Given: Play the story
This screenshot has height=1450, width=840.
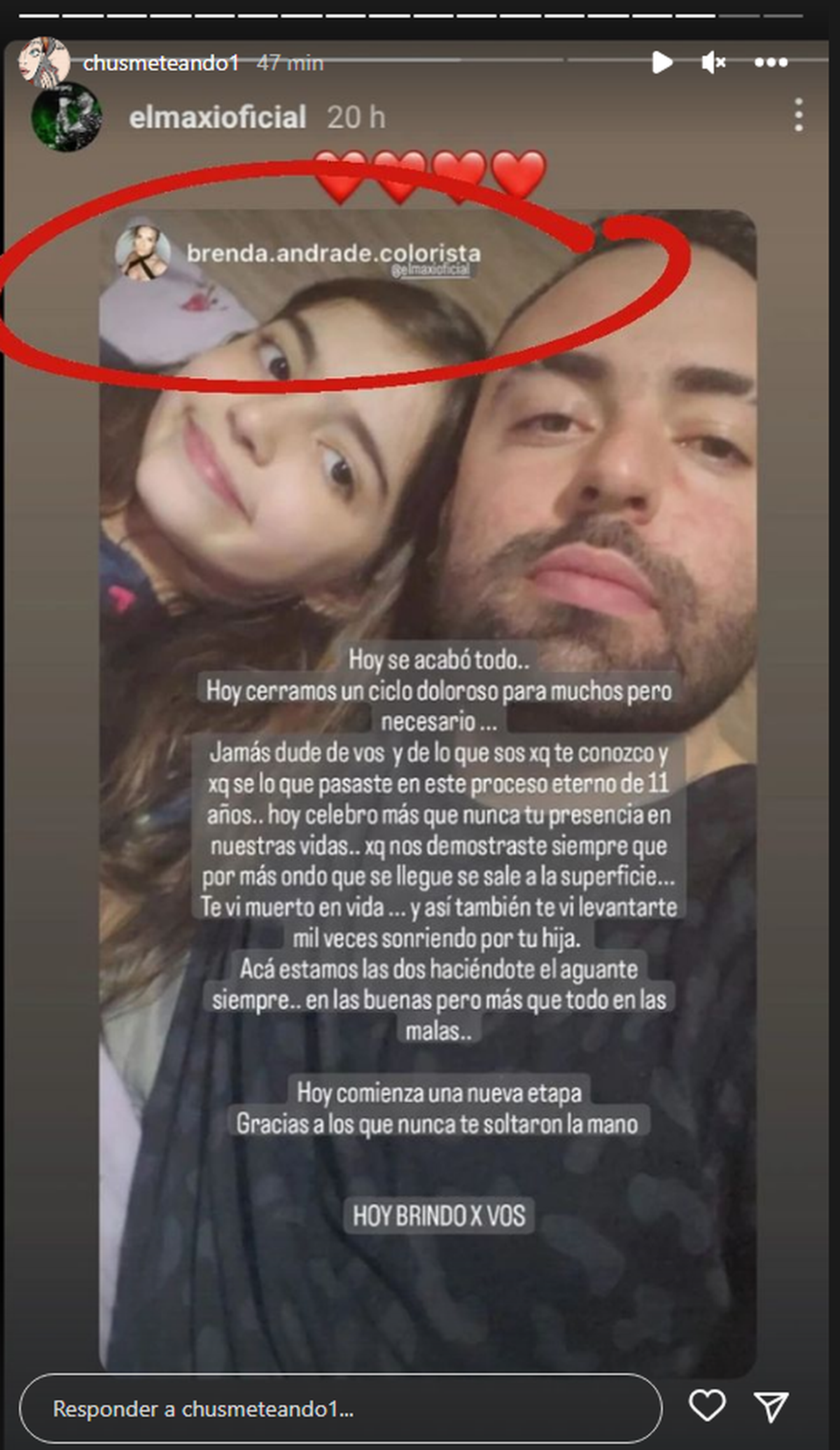Looking at the screenshot, I should tap(661, 62).
